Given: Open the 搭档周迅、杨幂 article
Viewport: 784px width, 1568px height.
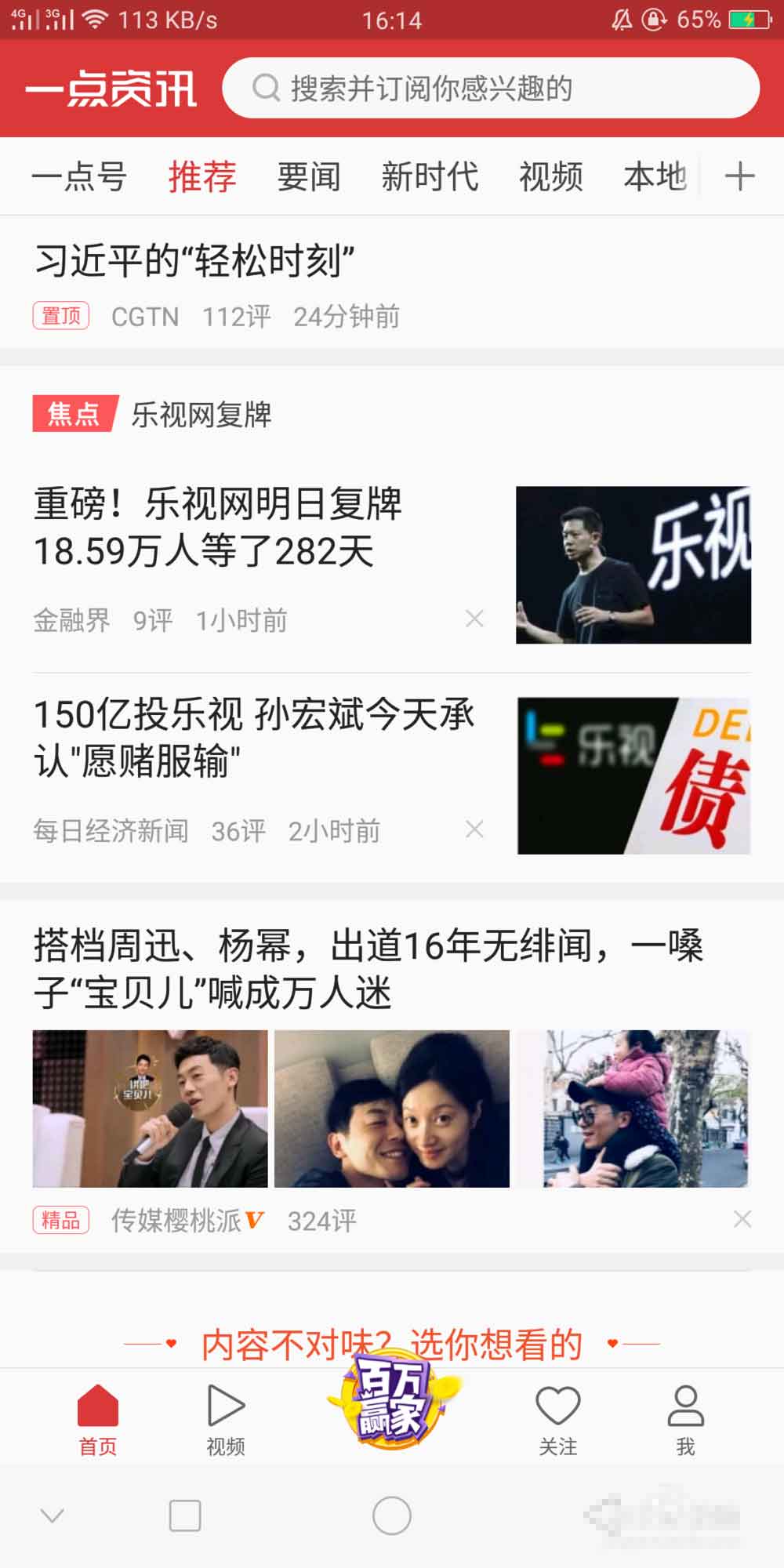Looking at the screenshot, I should pyautogui.click(x=368, y=969).
